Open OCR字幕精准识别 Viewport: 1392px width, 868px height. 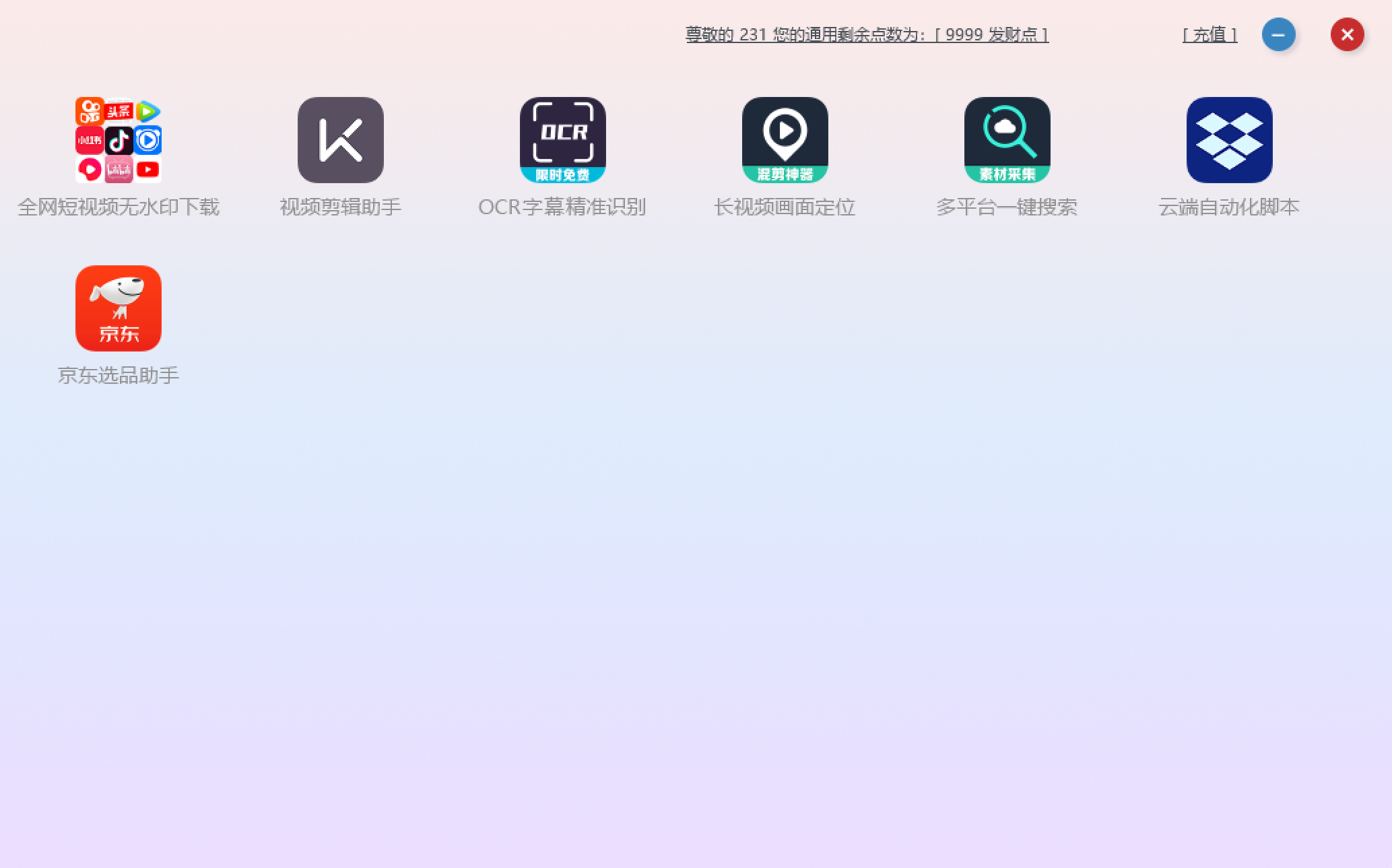tap(563, 140)
